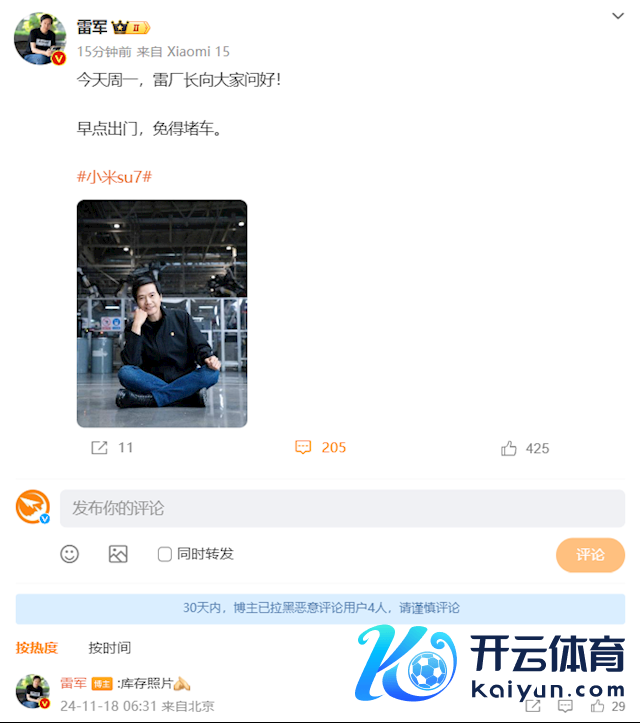Submit with the 评论 button

pos(590,554)
